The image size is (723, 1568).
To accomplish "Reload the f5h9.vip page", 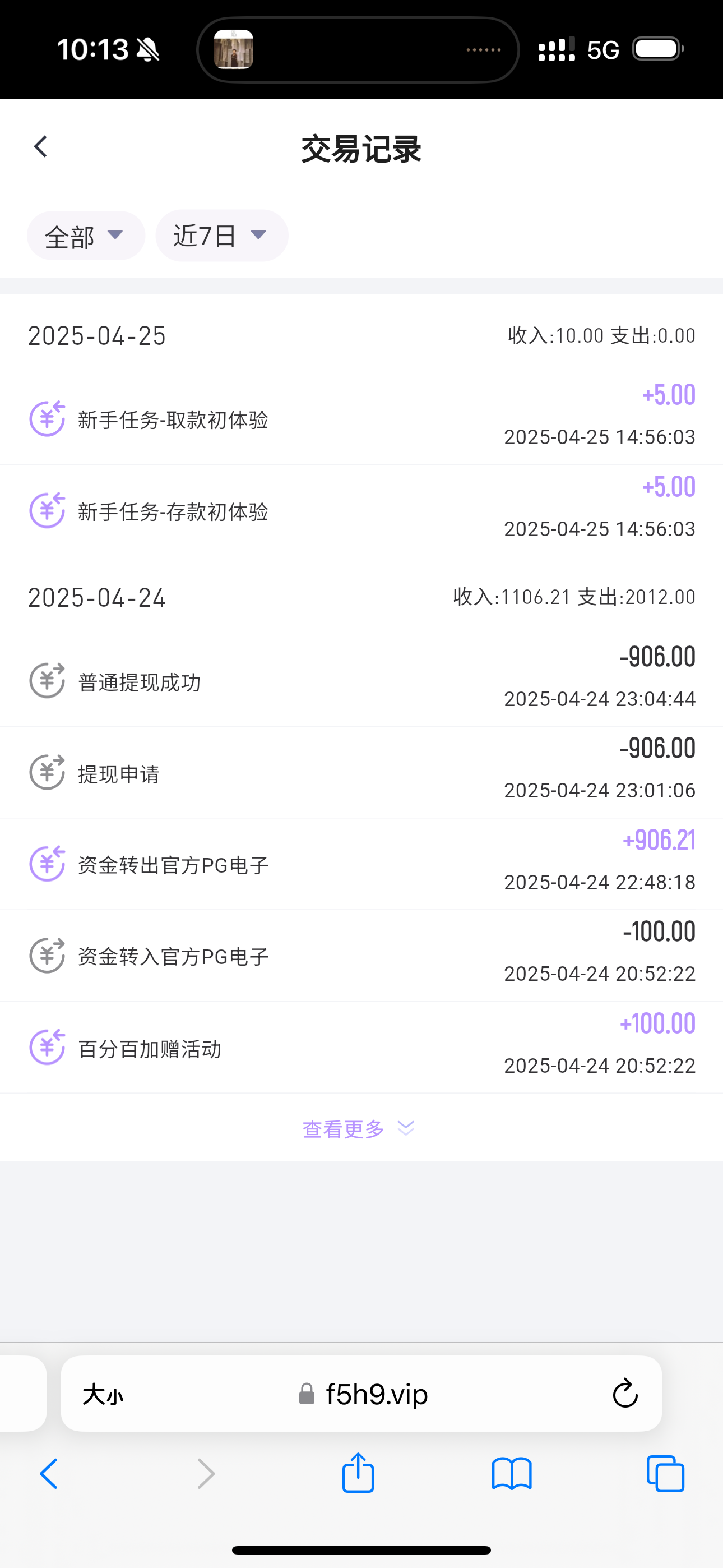I will pos(624,1394).
